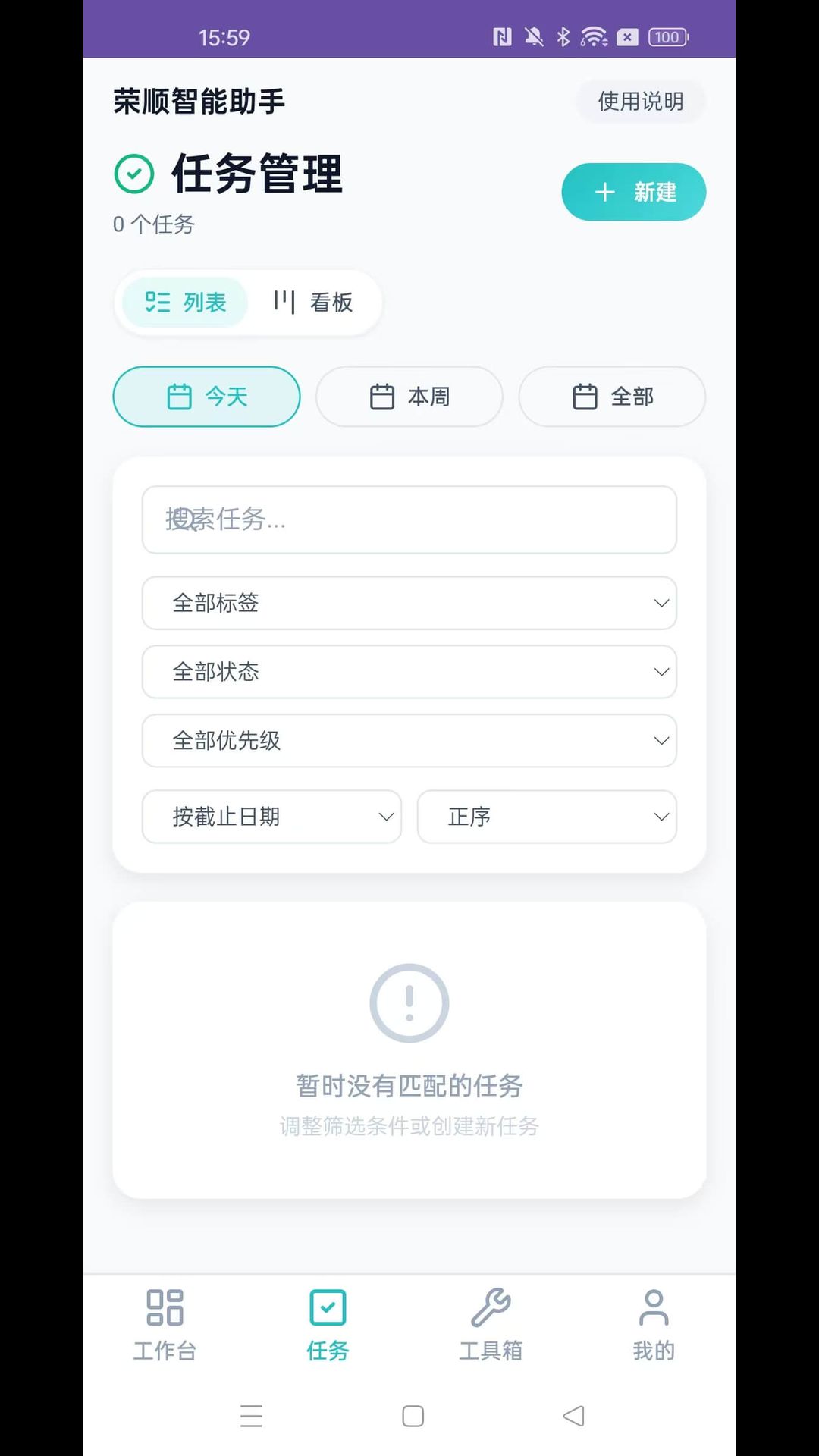This screenshot has height=1456, width=819.
Task: Open the 工具箱 tab
Action: [491, 1325]
